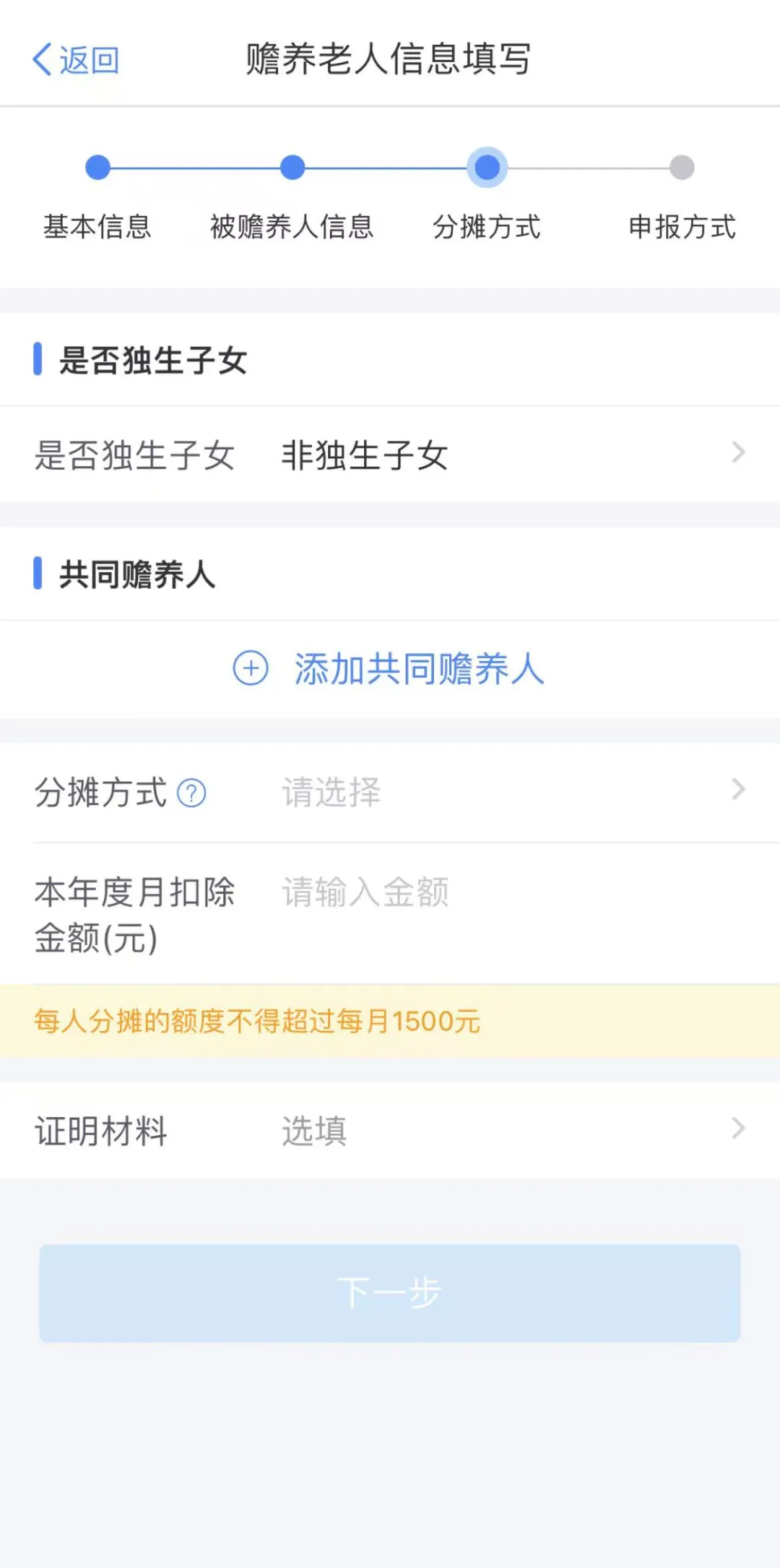The width and height of the screenshot is (780, 1568).
Task: Add a co-supporter via 添加共同赡养人
Action: pyautogui.click(x=390, y=668)
